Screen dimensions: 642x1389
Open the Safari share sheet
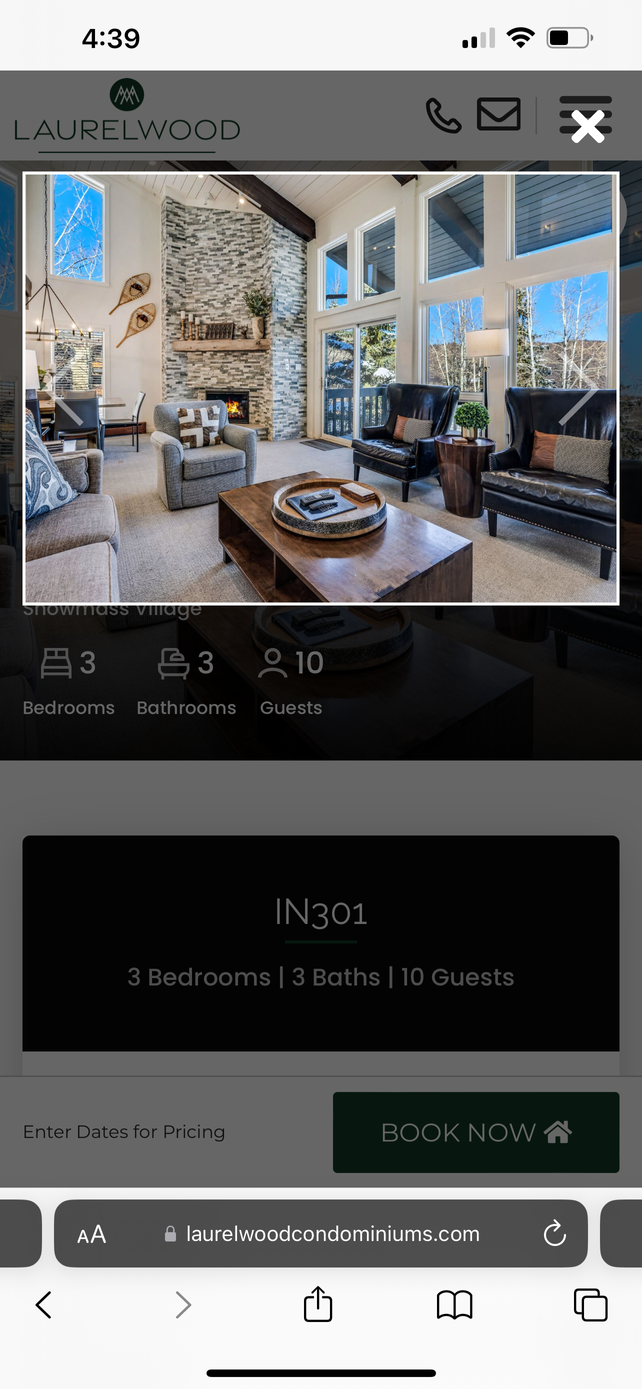(x=318, y=1304)
